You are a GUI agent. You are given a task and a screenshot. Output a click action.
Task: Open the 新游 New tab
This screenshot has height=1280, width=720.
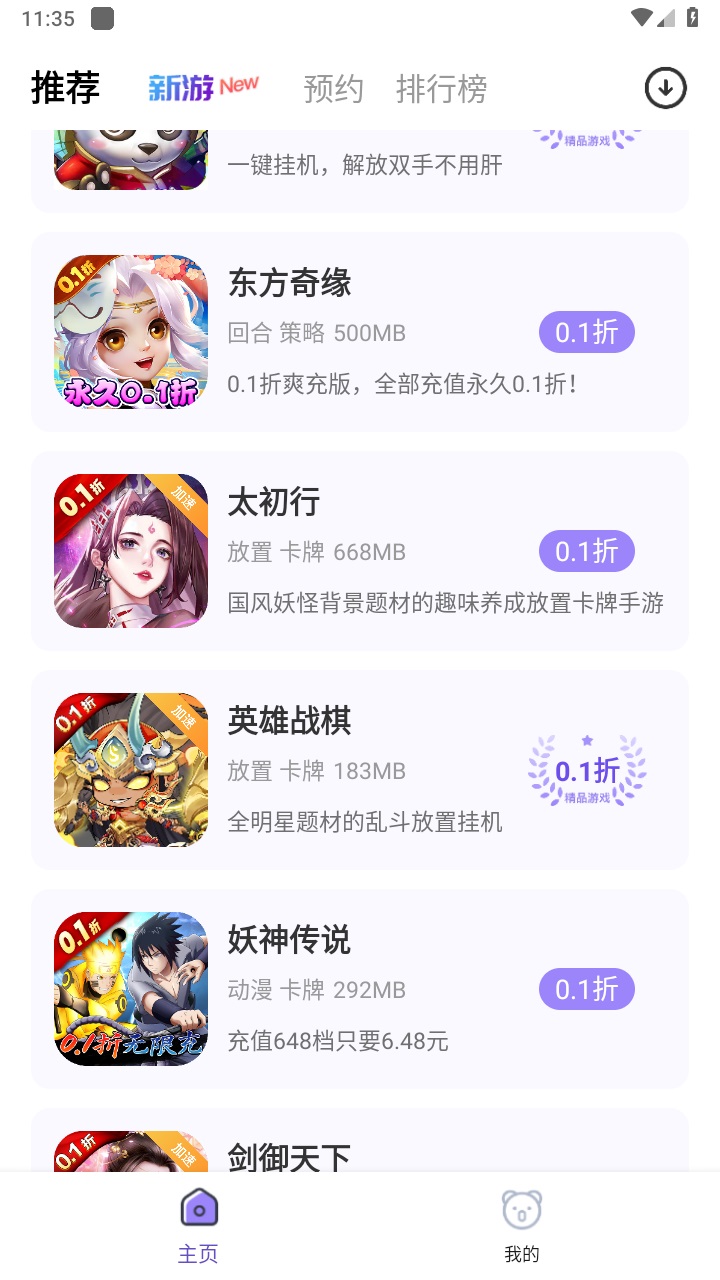(x=196, y=88)
